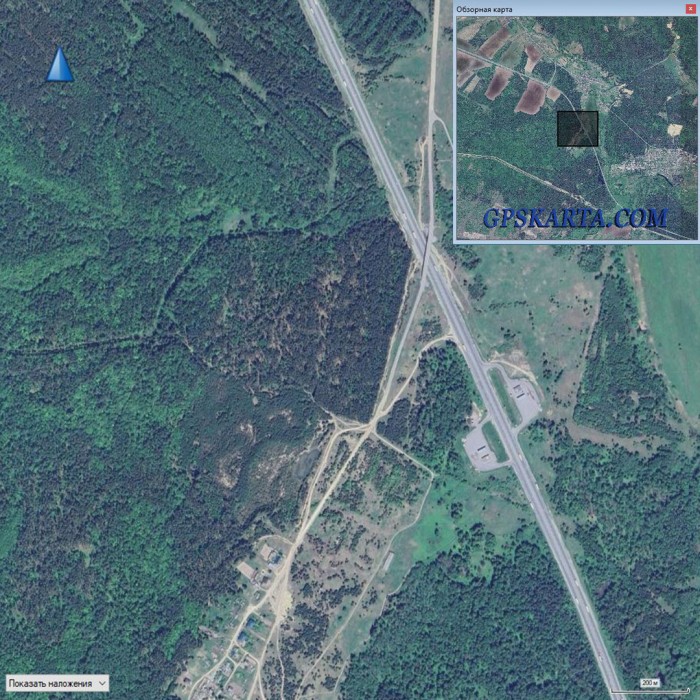Close the Обзорная карта overview window
Image resolution: width=700 pixels, height=700 pixels.
[690, 8]
